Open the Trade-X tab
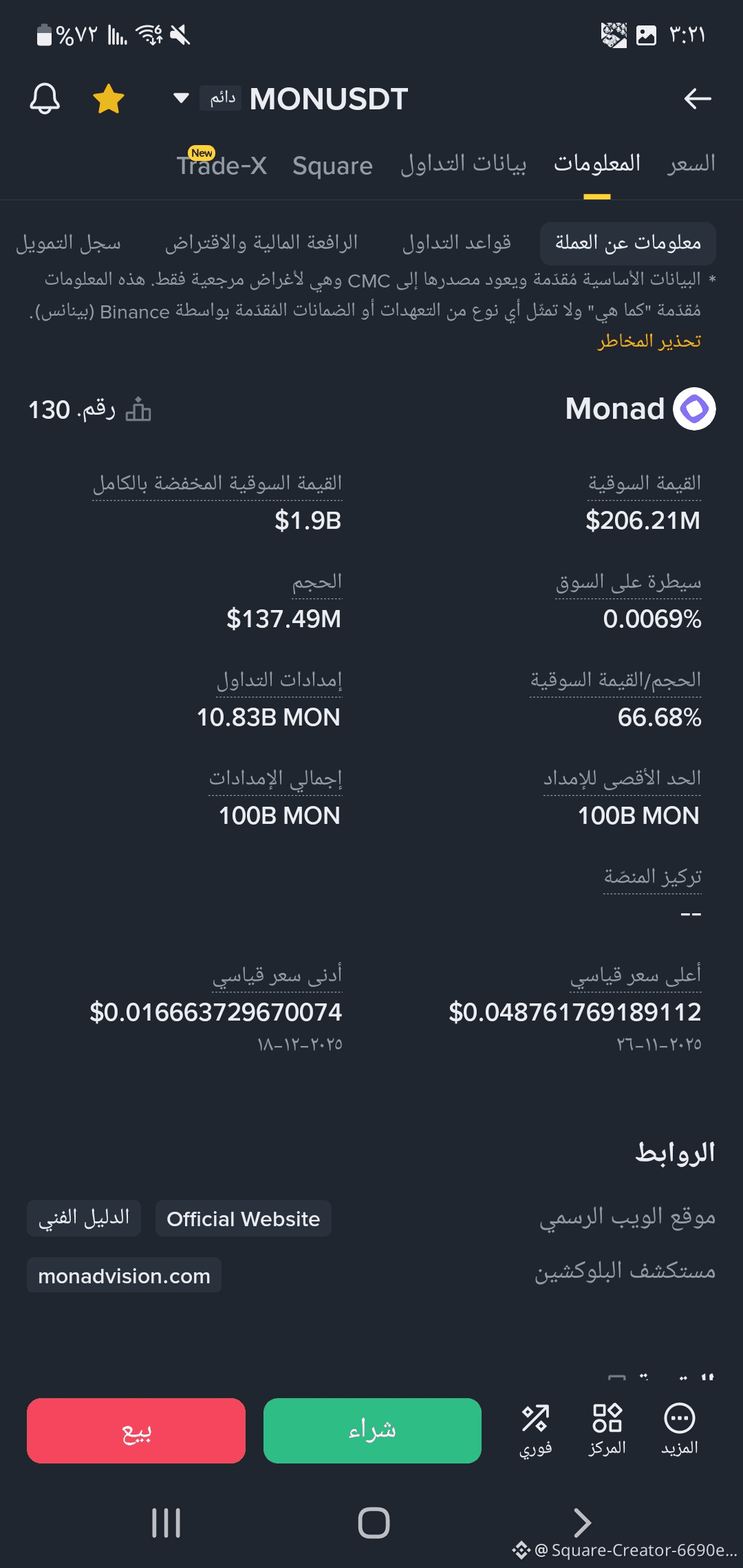 pyautogui.click(x=222, y=165)
